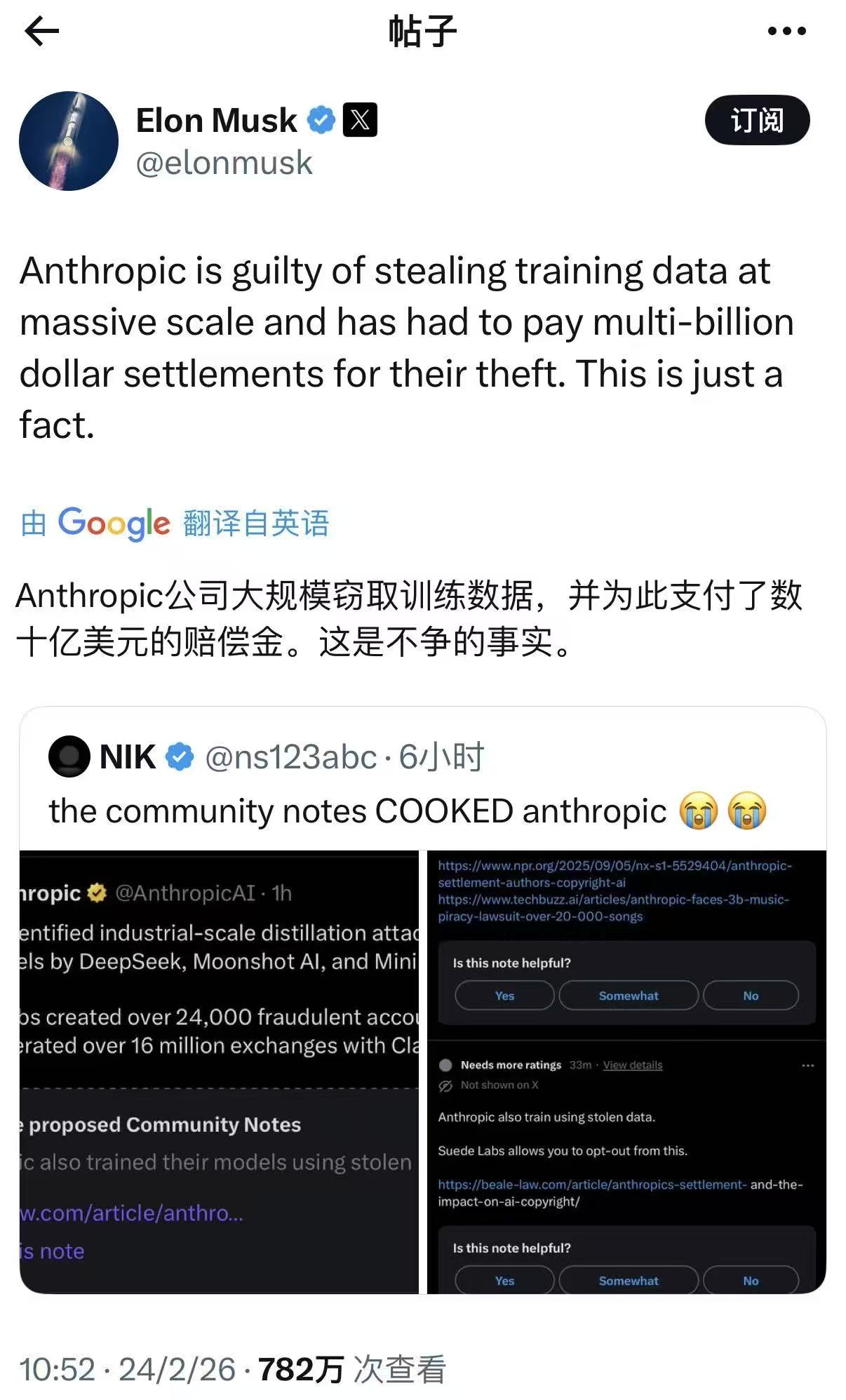Tap the 订阅 subscribe button
The width and height of the screenshot is (846, 1400).
pyautogui.click(x=757, y=120)
